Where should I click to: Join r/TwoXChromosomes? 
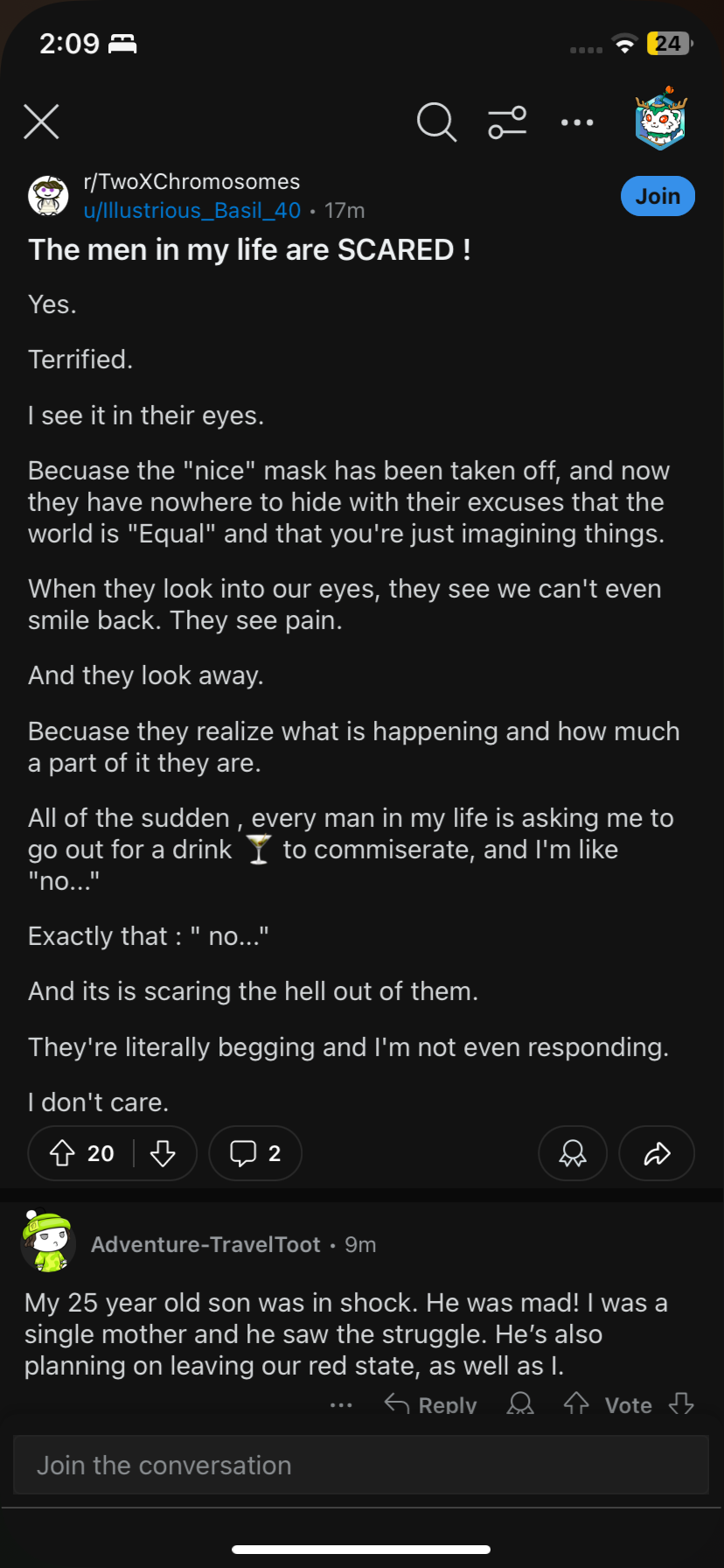pos(658,196)
